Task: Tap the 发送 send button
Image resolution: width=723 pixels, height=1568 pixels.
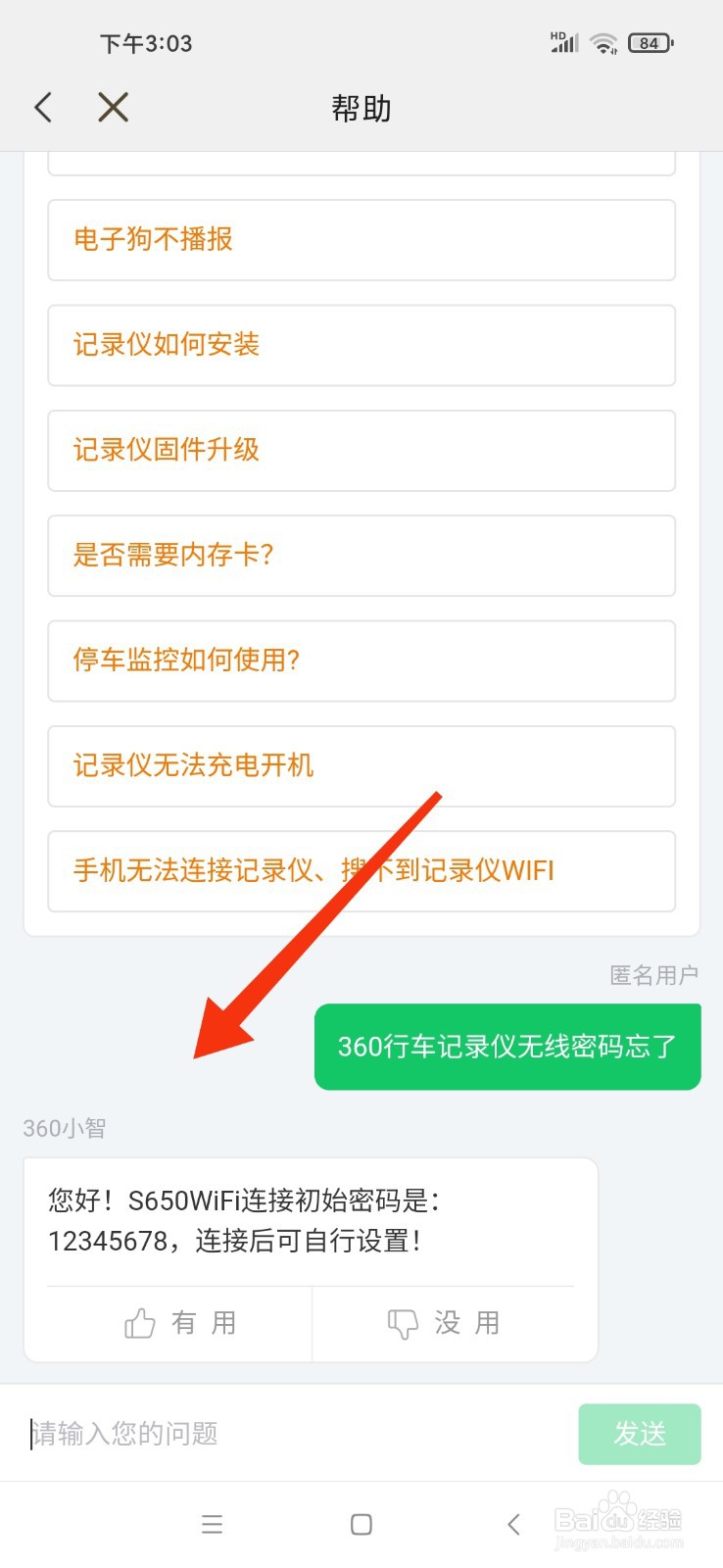Action: pyautogui.click(x=639, y=1434)
